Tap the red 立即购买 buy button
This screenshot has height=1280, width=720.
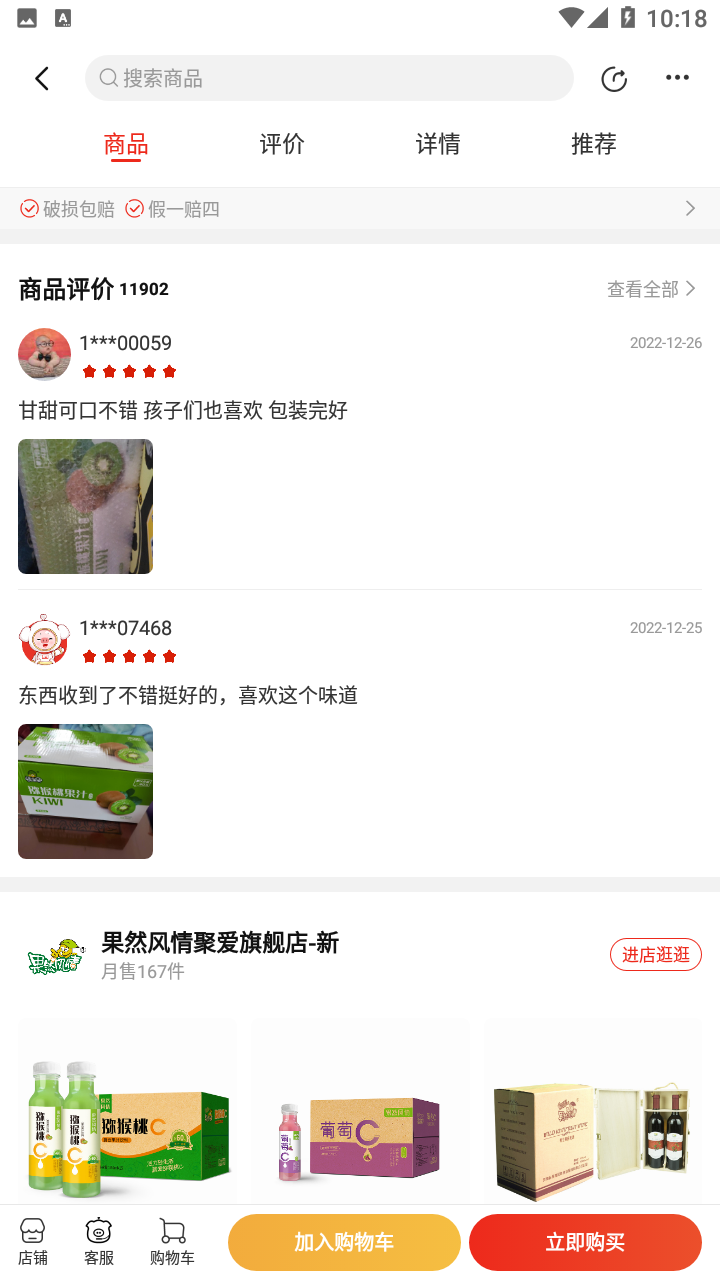pyautogui.click(x=585, y=1241)
